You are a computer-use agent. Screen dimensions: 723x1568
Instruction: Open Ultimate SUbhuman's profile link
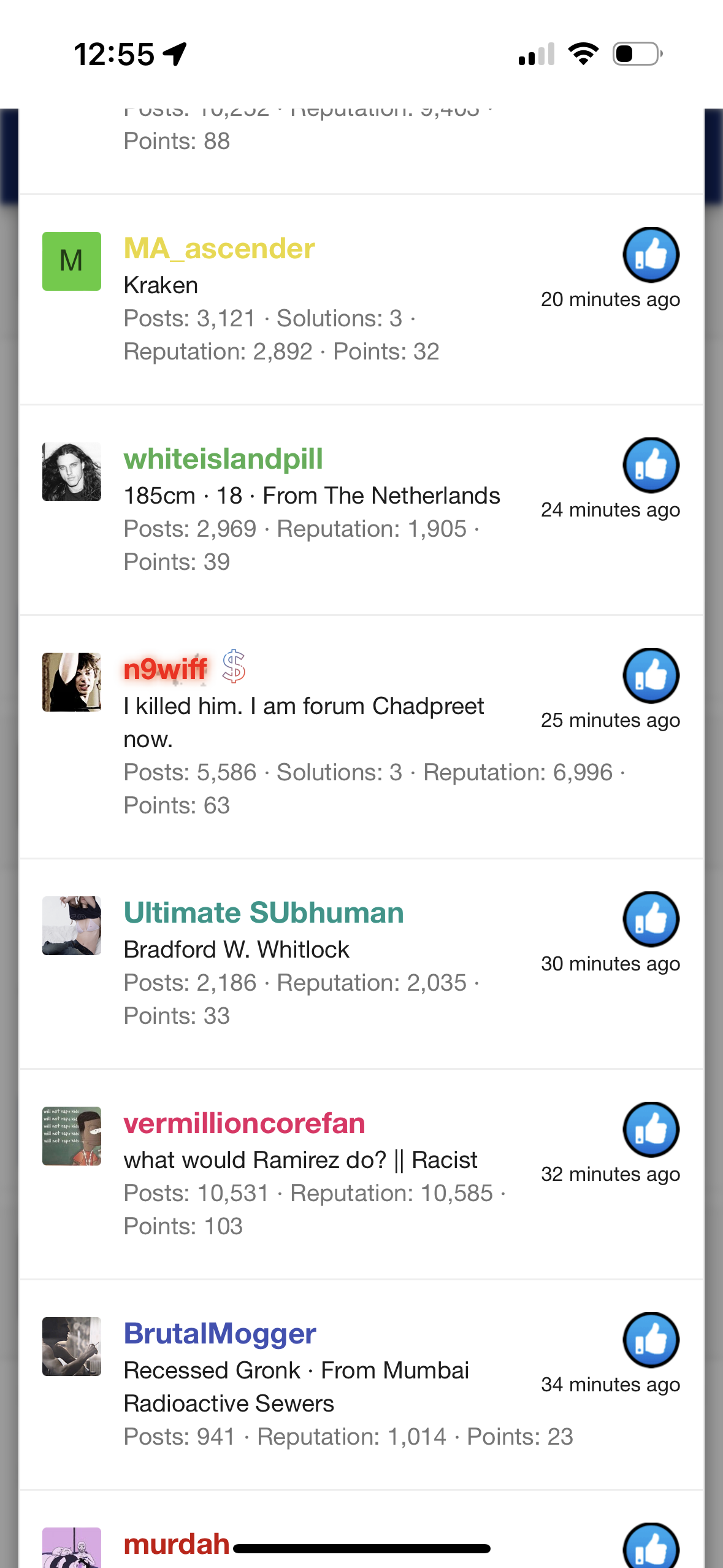click(264, 913)
